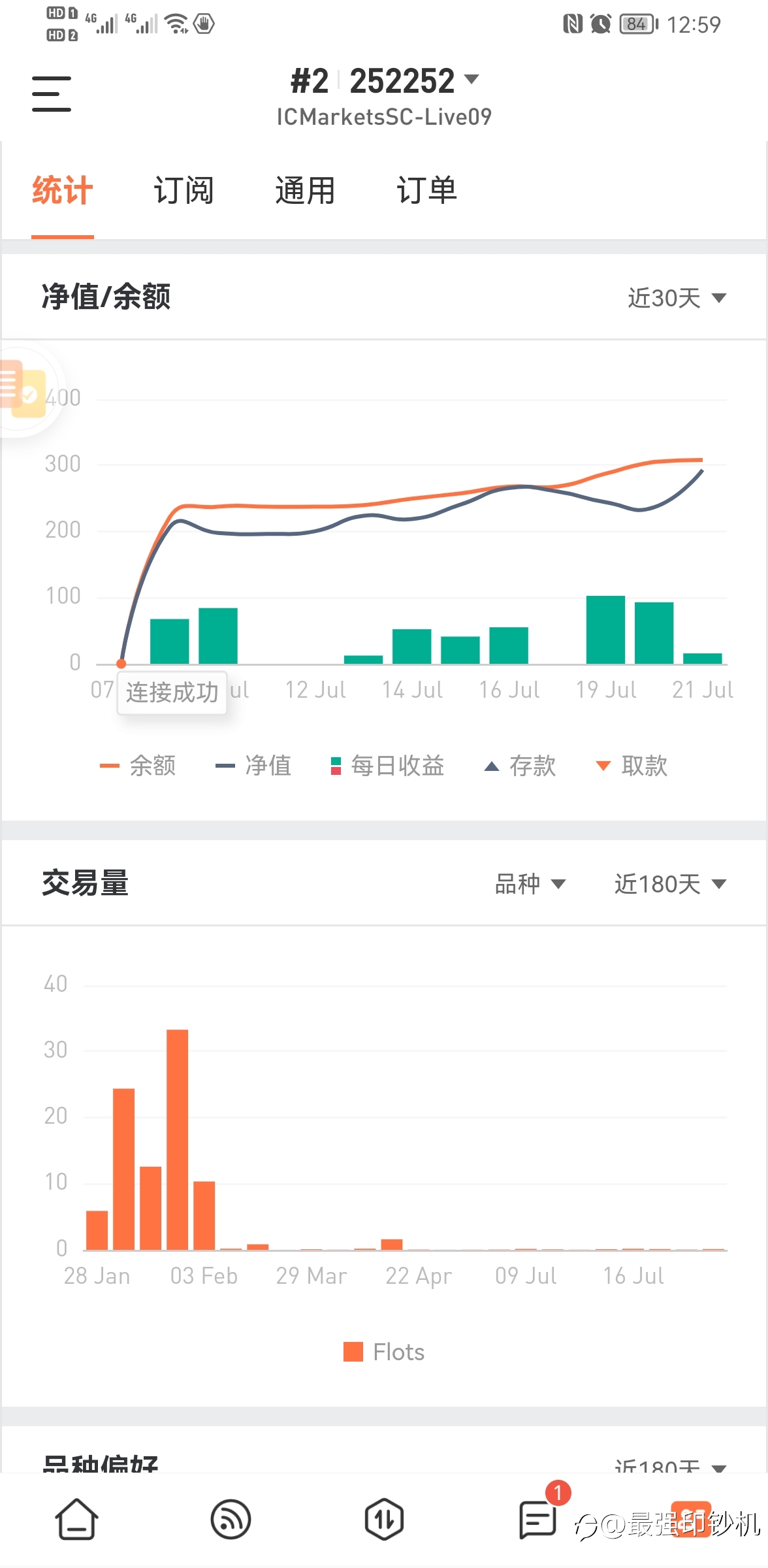Toggle the 余额 series in chart legend
This screenshot has height=1568, width=768.
[x=138, y=766]
